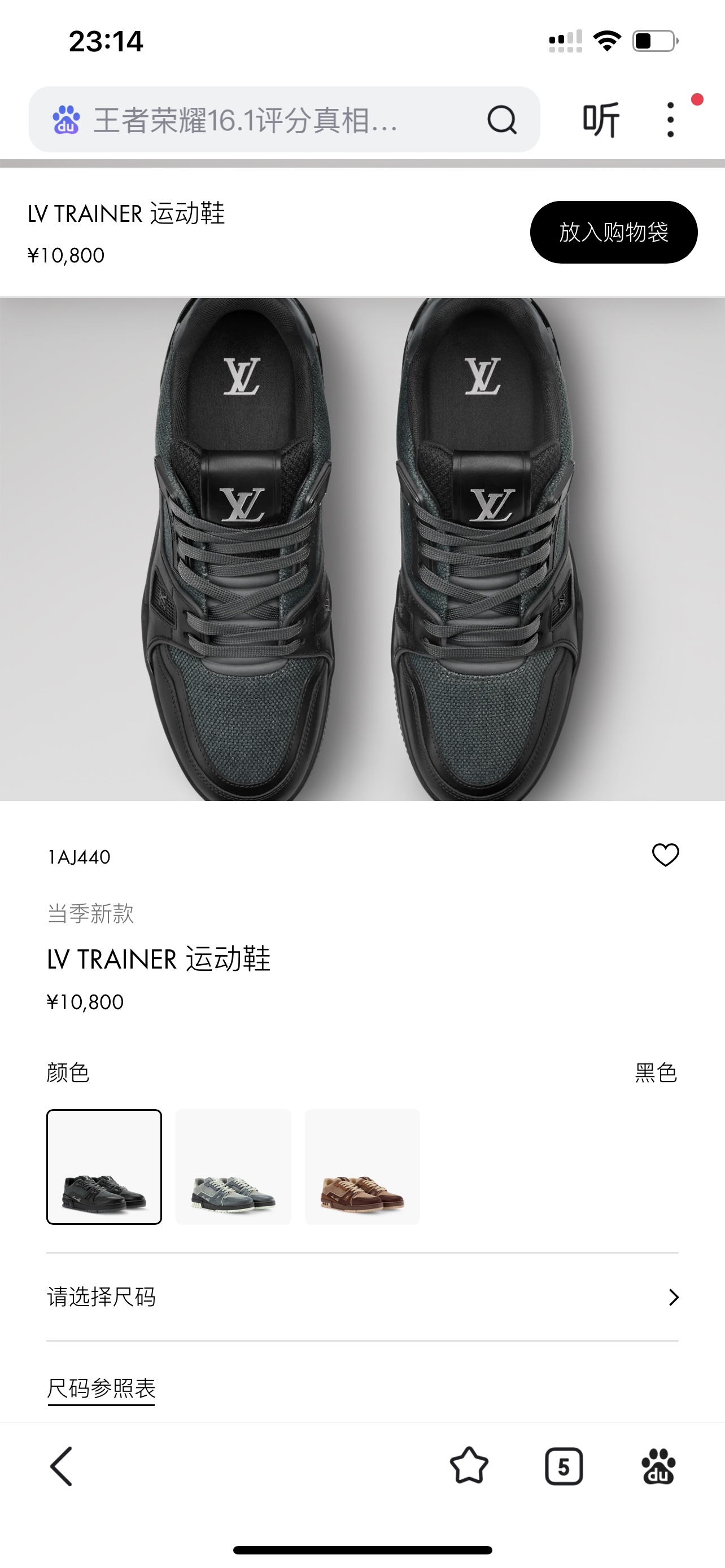Tap the Baidu search address bar
The width and height of the screenshot is (725, 1568).
256,119
